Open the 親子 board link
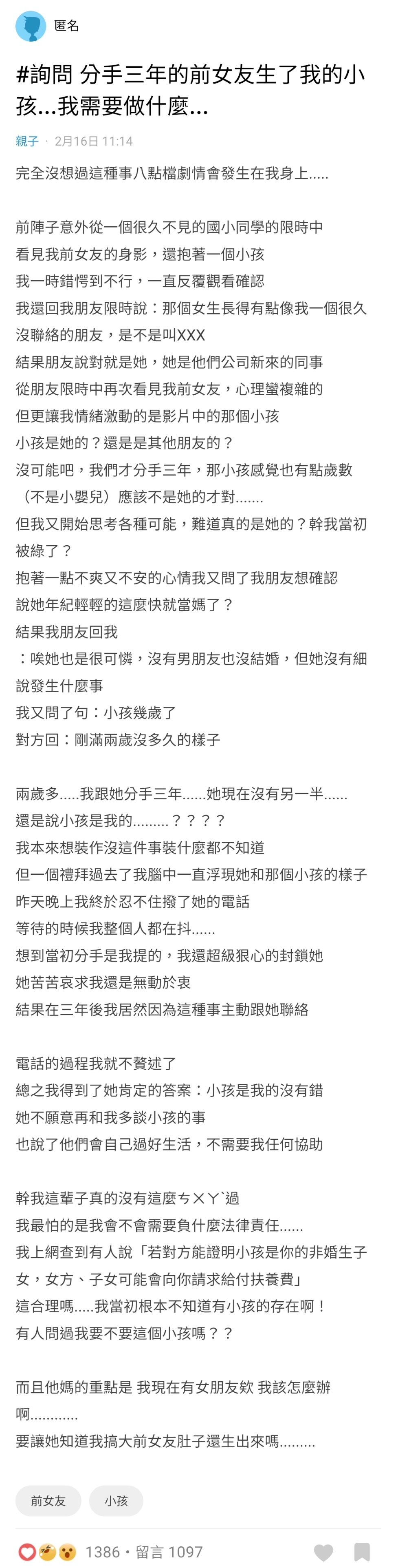Image resolution: width=396 pixels, height=1568 pixels. pyautogui.click(x=27, y=141)
